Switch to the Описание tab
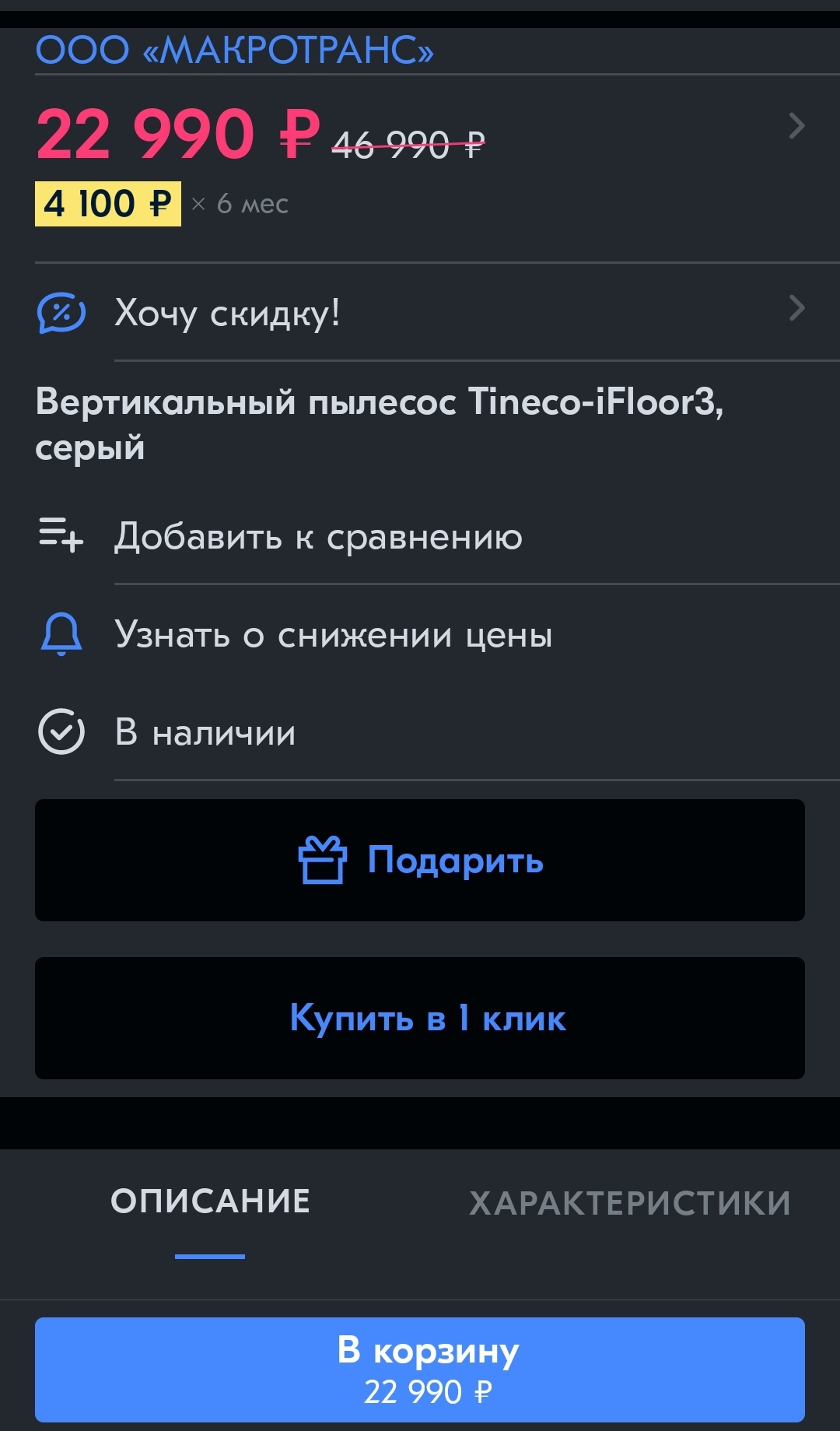840x1431 pixels. [x=210, y=1202]
